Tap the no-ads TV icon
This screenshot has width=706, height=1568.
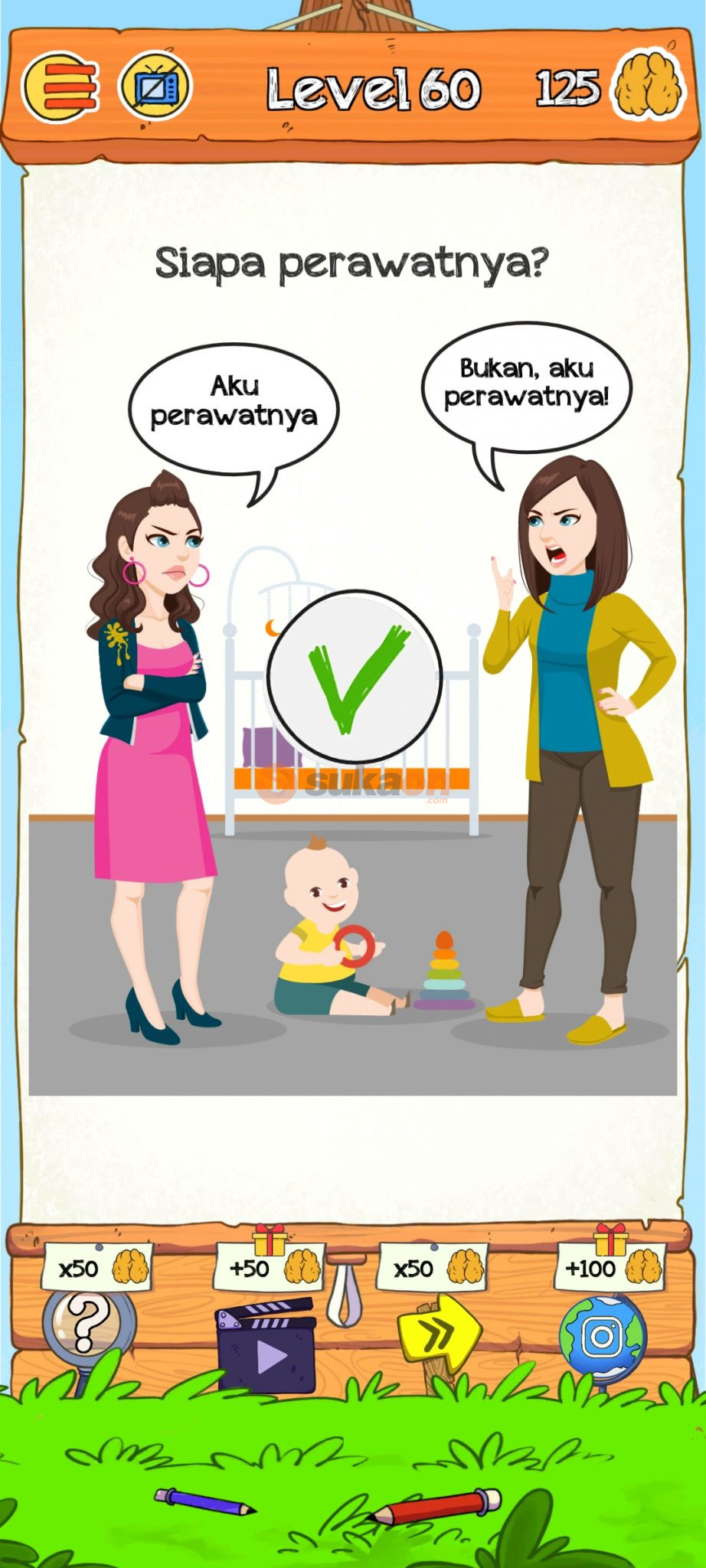155,88
